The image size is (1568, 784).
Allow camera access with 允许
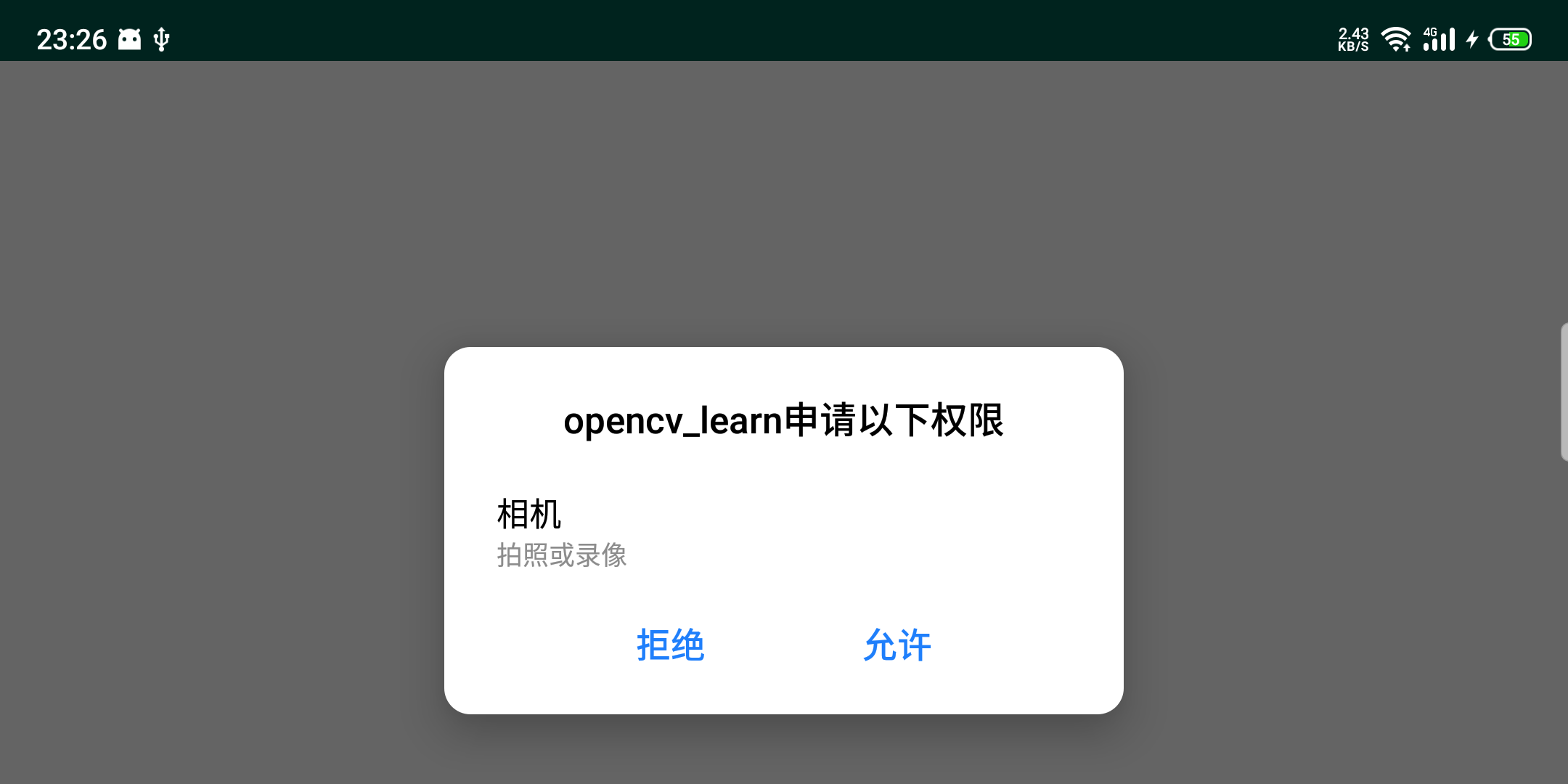(897, 645)
